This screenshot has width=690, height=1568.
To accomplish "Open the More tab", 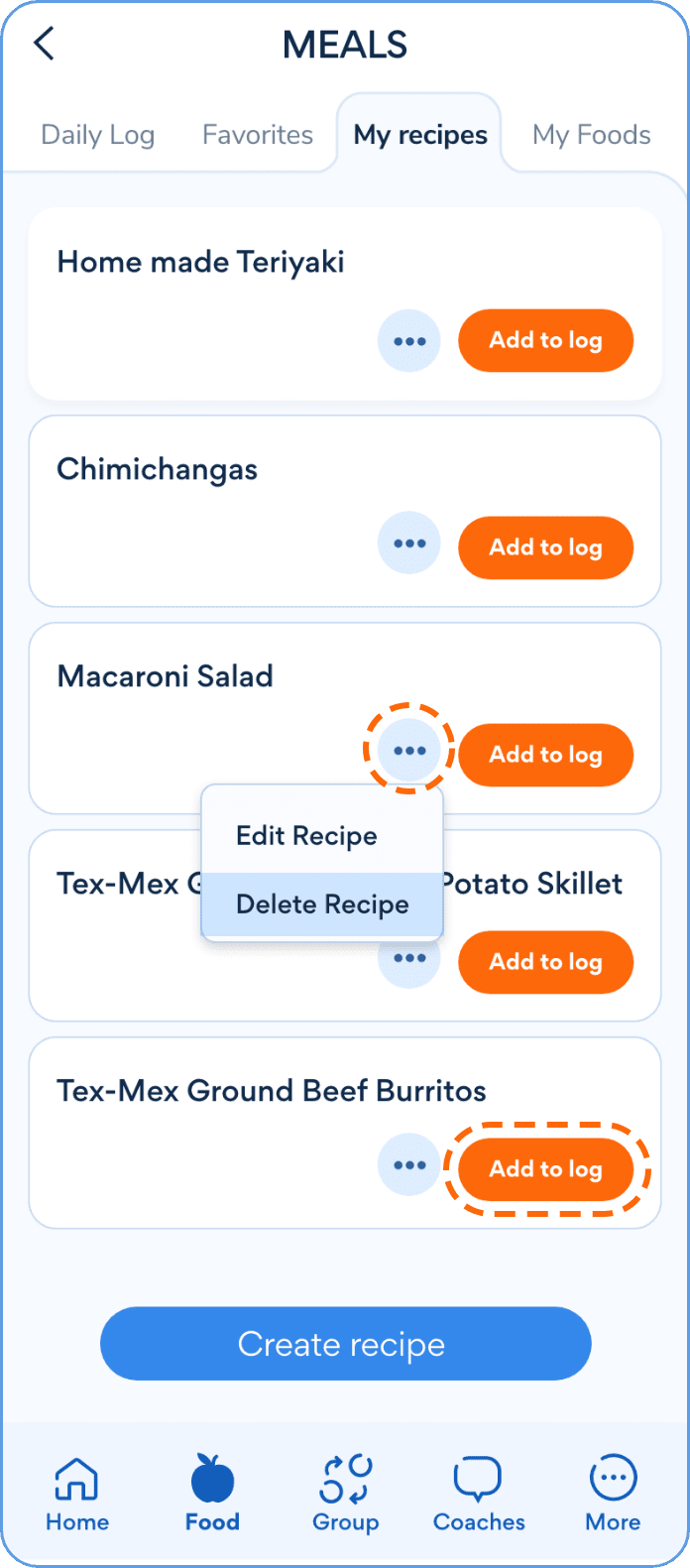I will [x=613, y=1494].
